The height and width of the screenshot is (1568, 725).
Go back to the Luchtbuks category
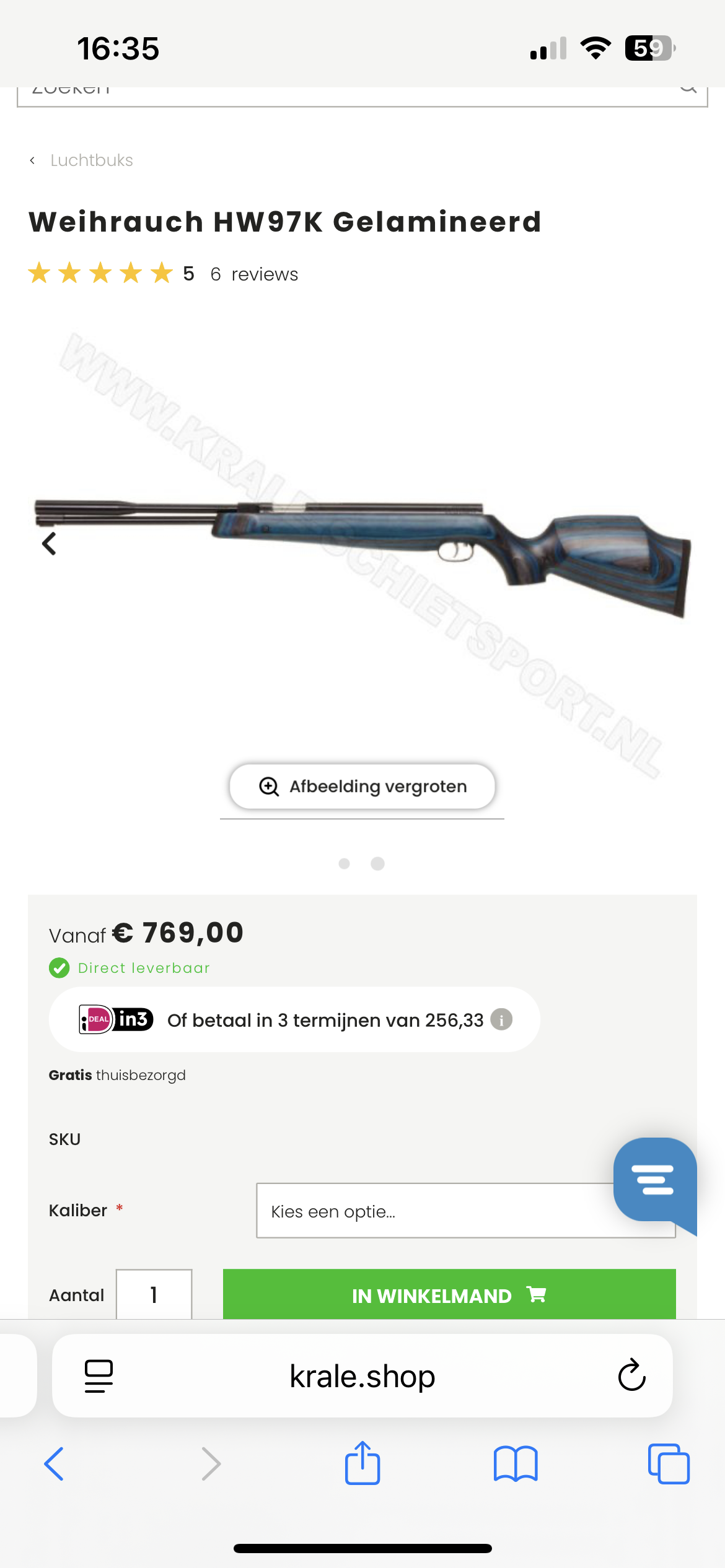pos(90,160)
